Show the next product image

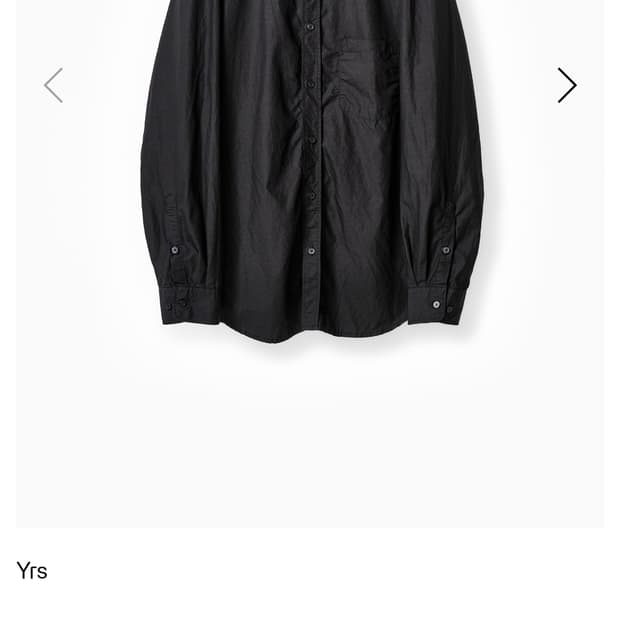click(x=567, y=86)
